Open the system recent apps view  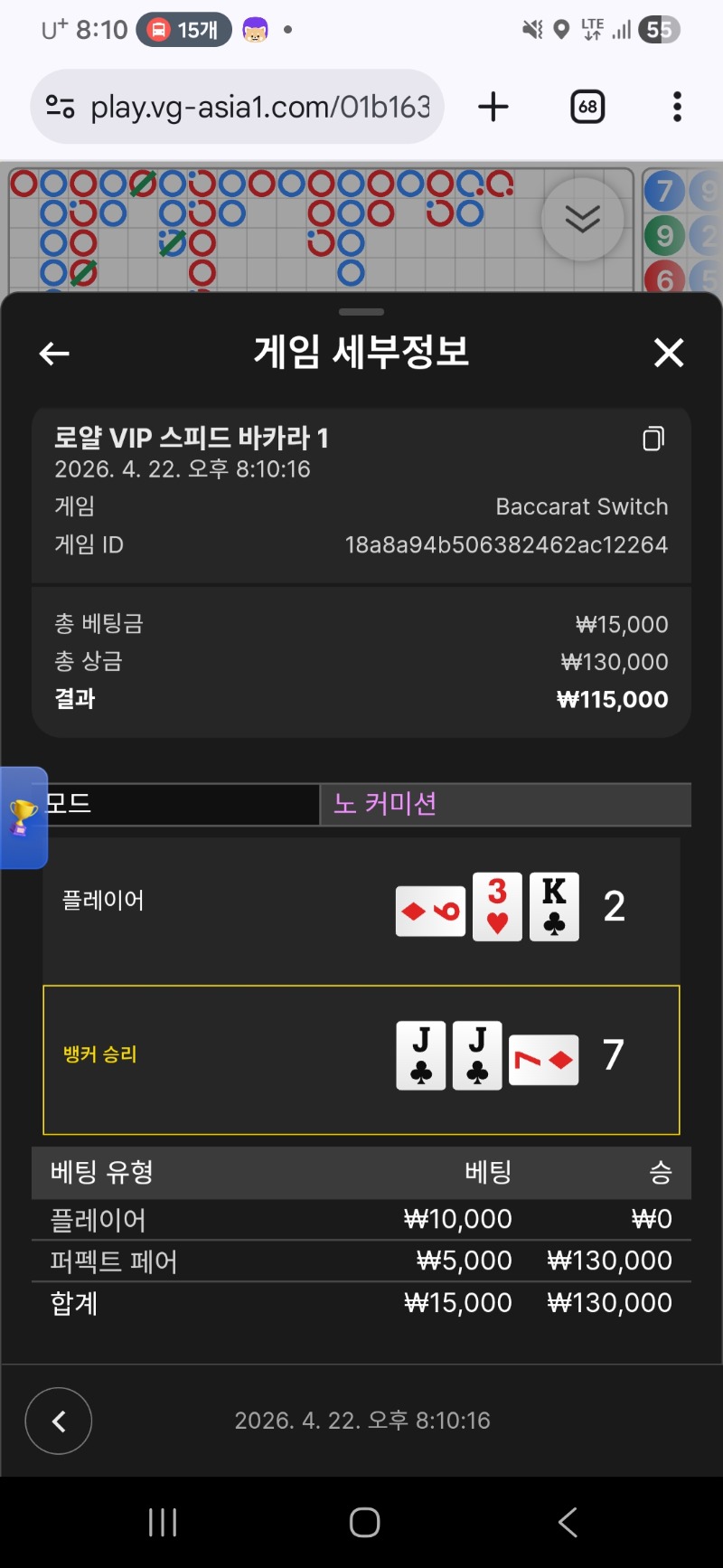coord(163,1522)
